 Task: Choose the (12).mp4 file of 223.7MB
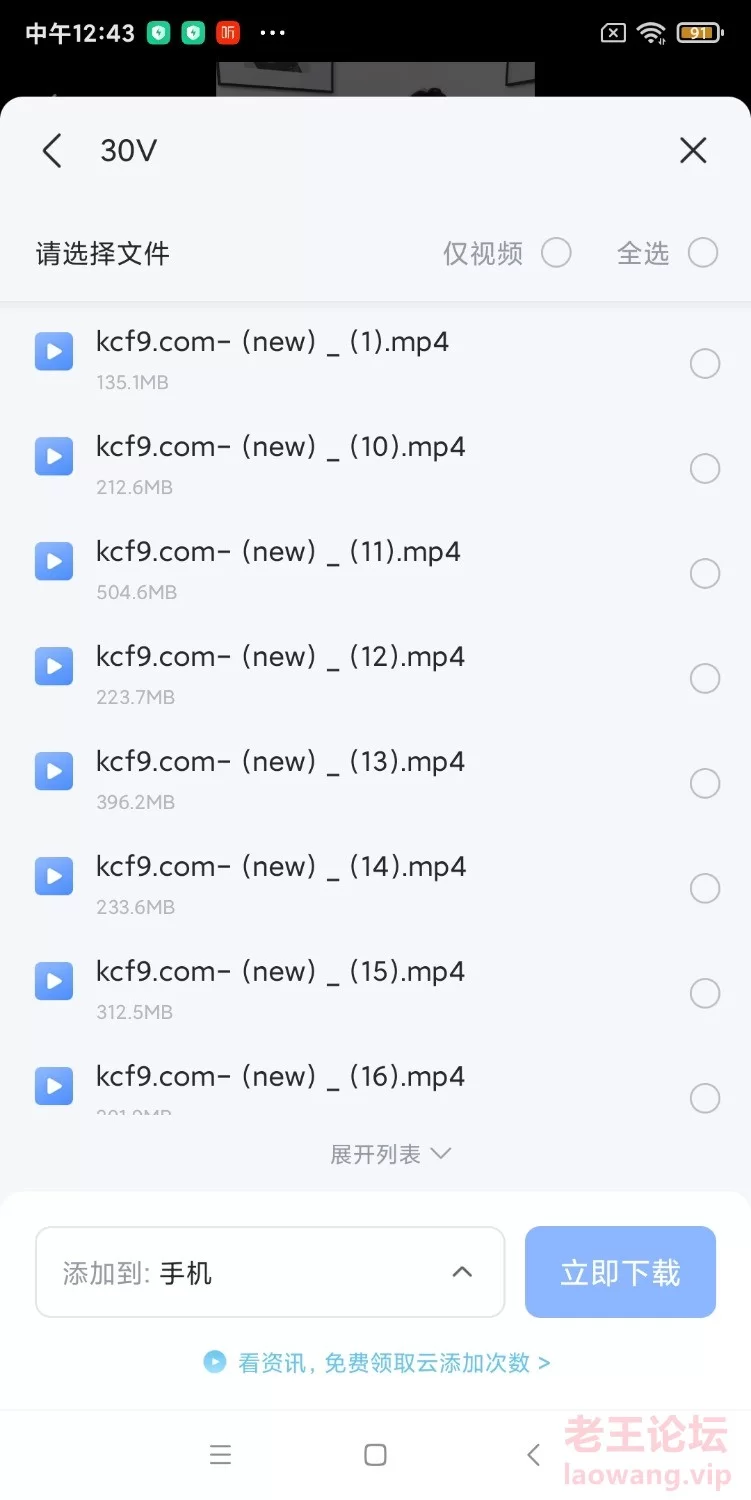point(705,679)
